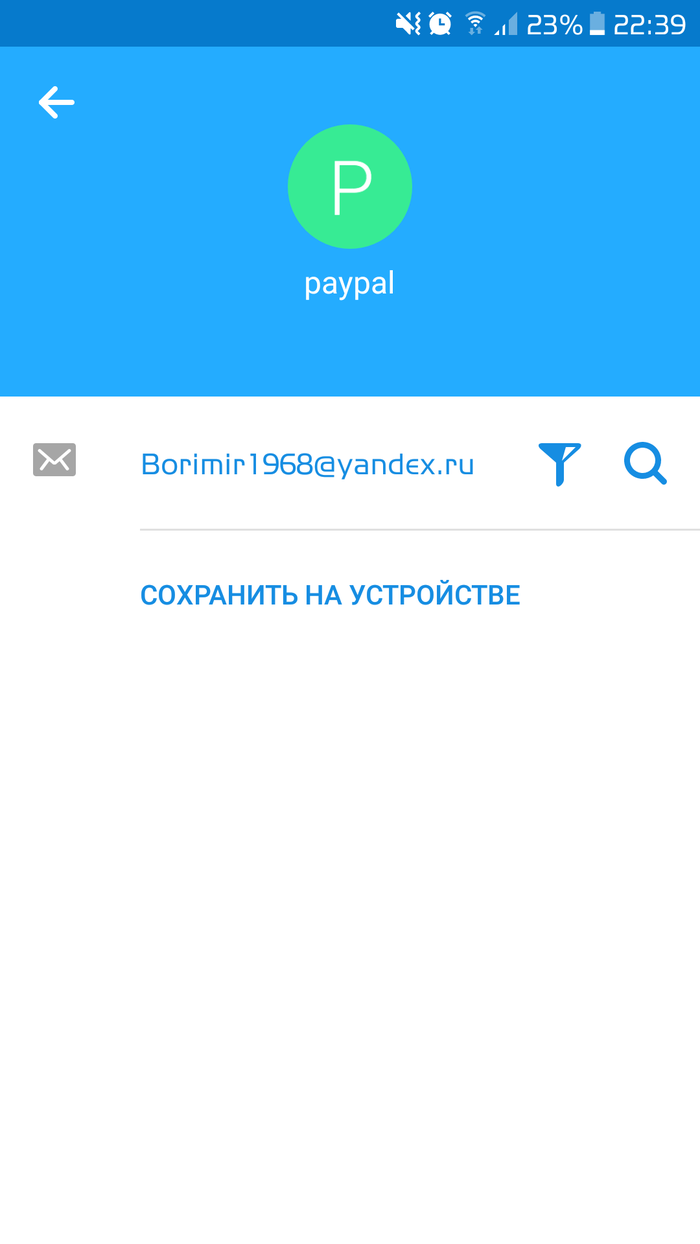Tap СОХРАНИТЬ НА УСТРОЙСТВЕ
The height and width of the screenshot is (1244, 700).
click(x=330, y=595)
